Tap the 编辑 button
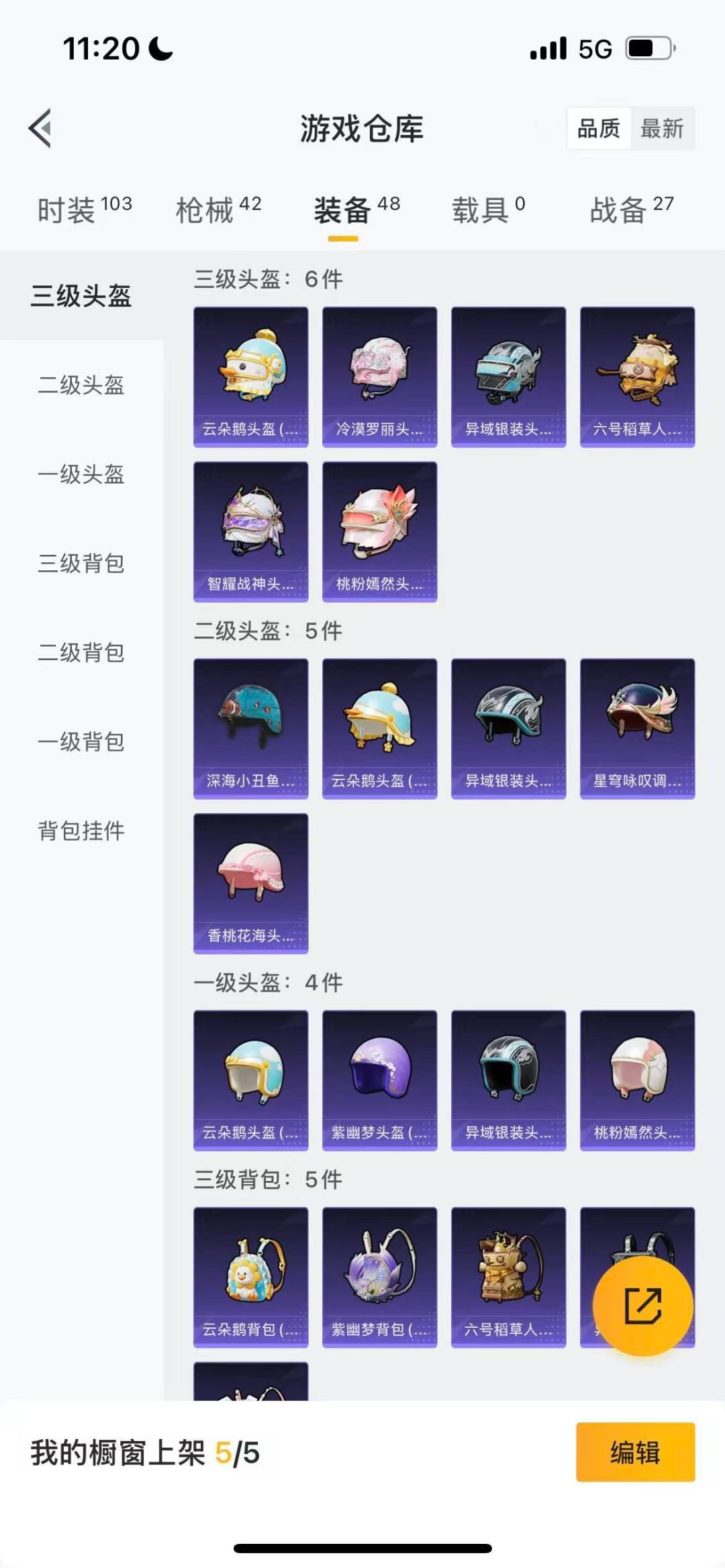Viewport: 725px width, 1568px height. [x=635, y=1452]
